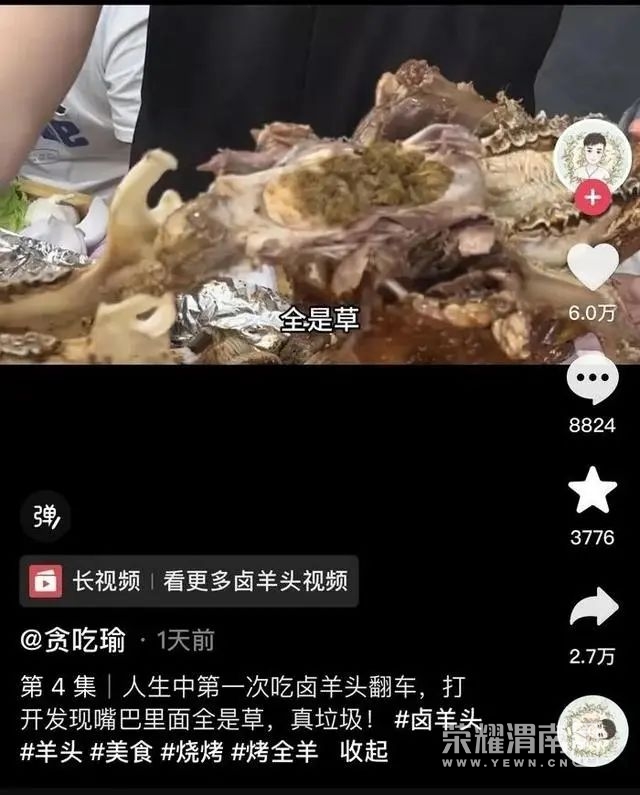Image resolution: width=640 pixels, height=795 pixels.
Task: Open @贪吃瑜 username profile
Action: tap(73, 640)
